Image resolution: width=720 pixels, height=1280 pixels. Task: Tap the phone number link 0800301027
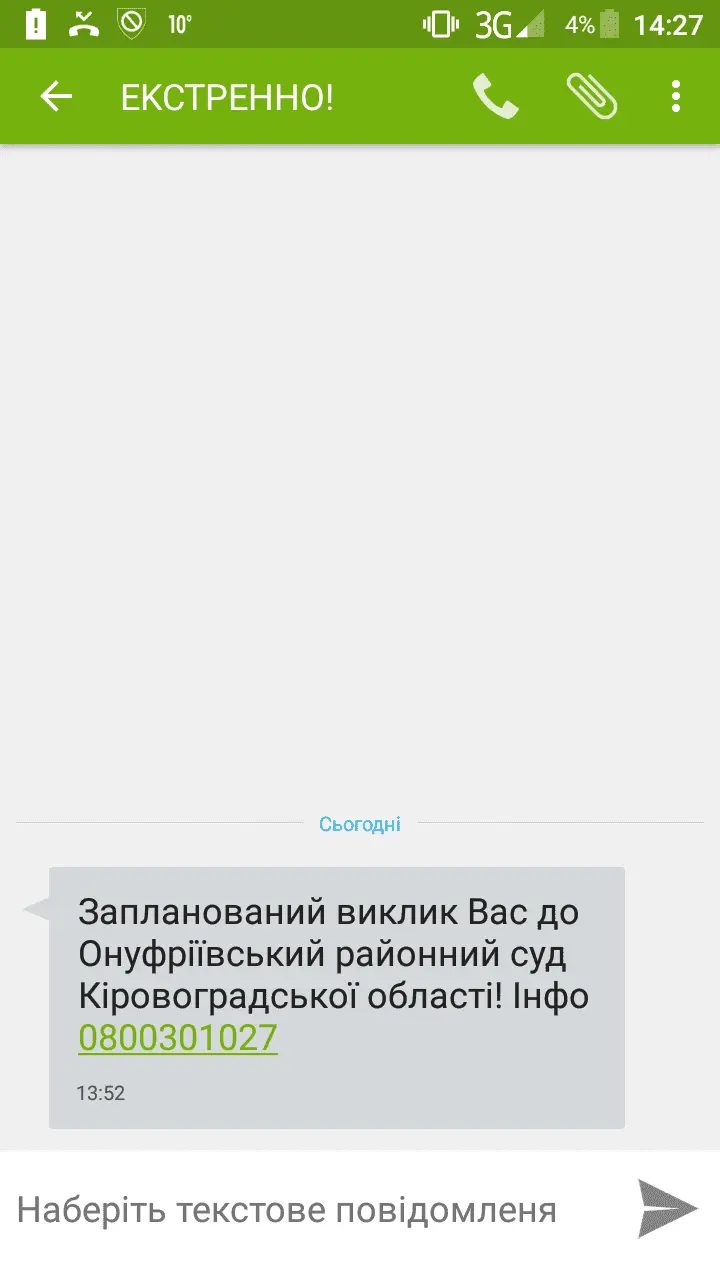tap(177, 1038)
